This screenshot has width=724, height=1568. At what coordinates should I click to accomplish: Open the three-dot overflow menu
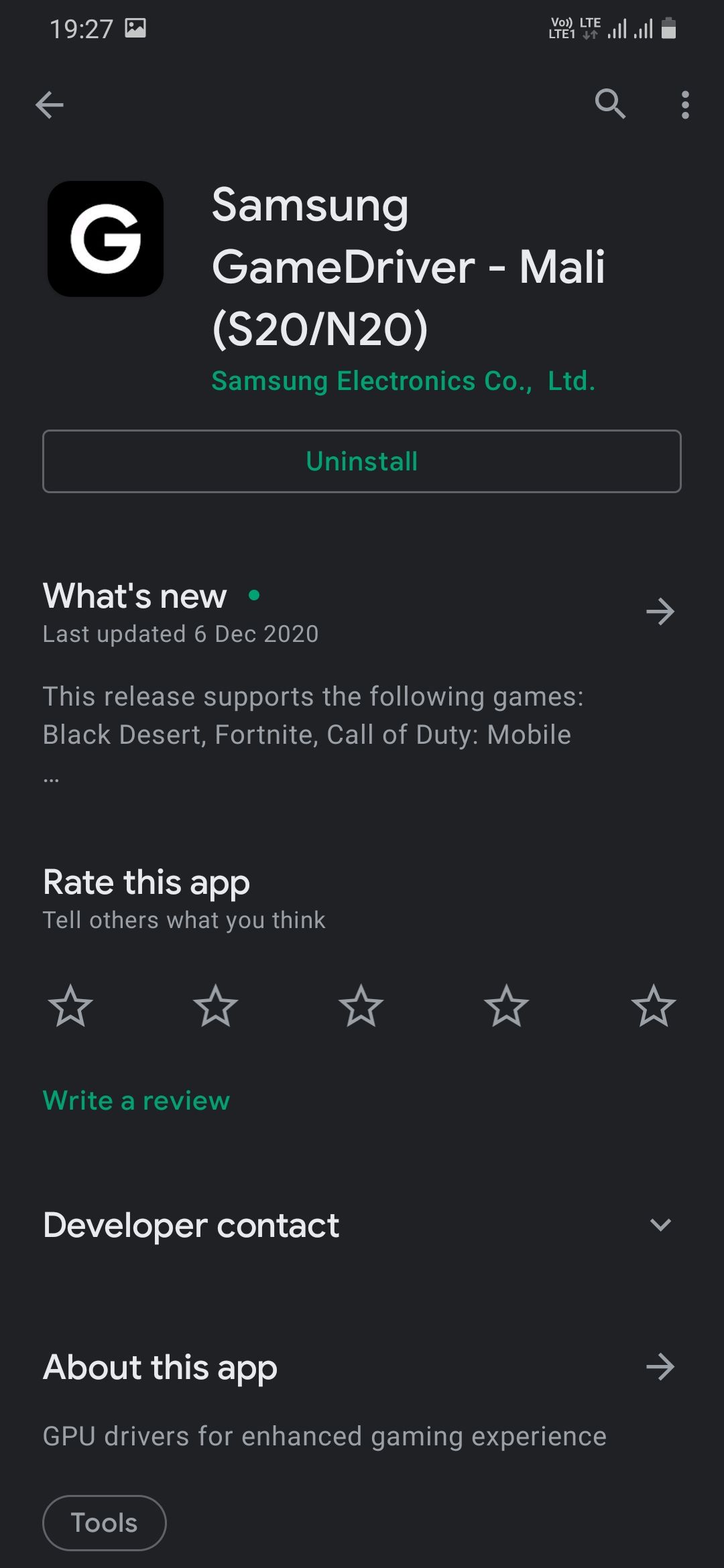684,105
